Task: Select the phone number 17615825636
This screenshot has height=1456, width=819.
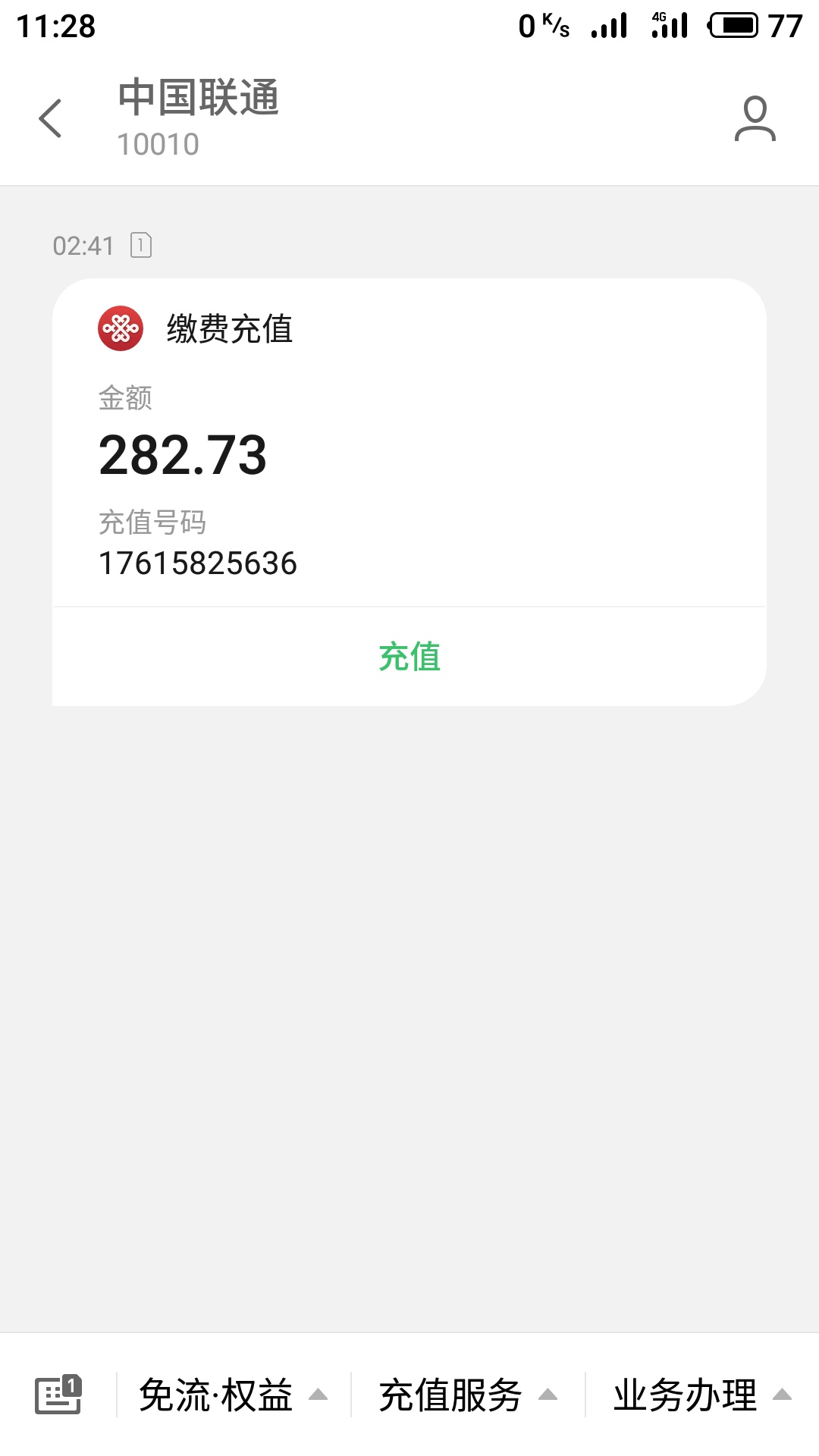Action: click(x=199, y=564)
